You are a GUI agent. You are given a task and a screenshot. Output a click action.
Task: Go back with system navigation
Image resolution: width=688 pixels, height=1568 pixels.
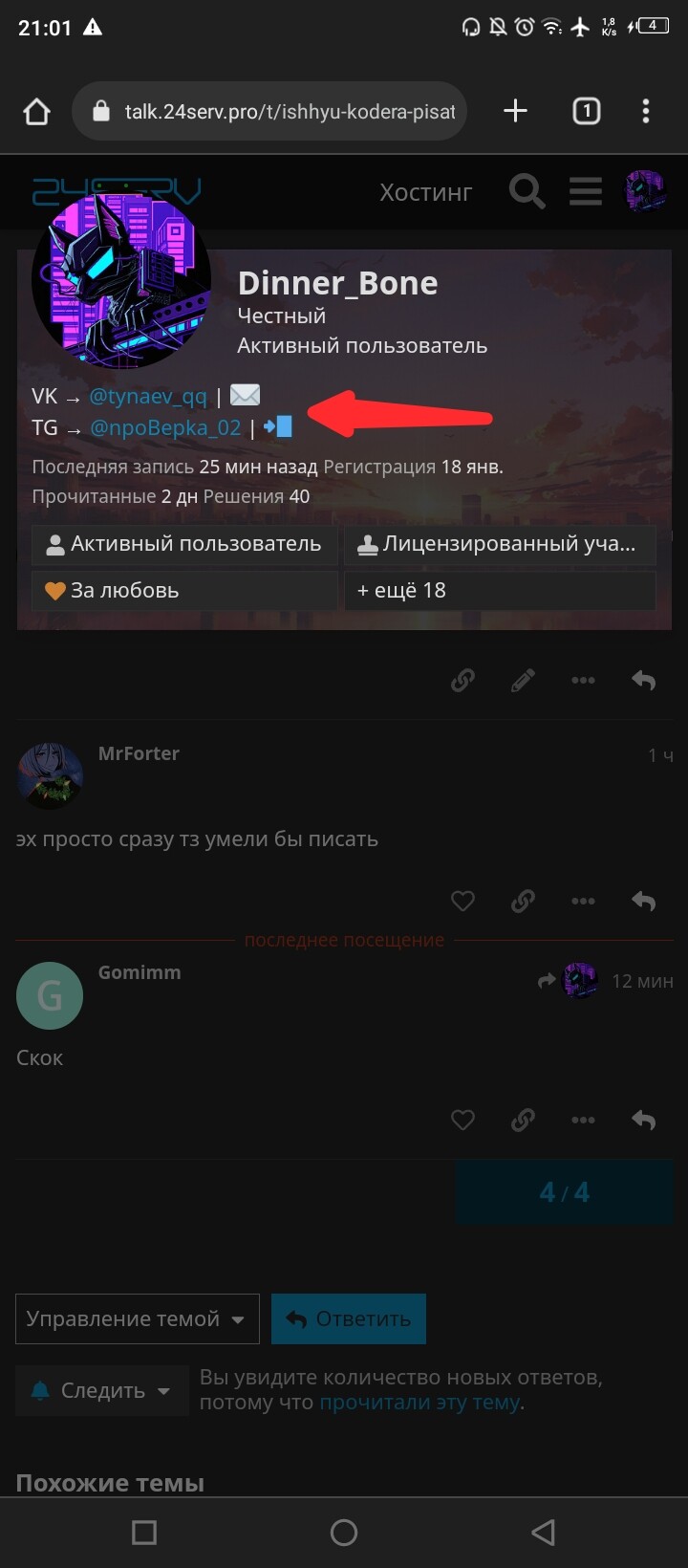pyautogui.click(x=543, y=1533)
